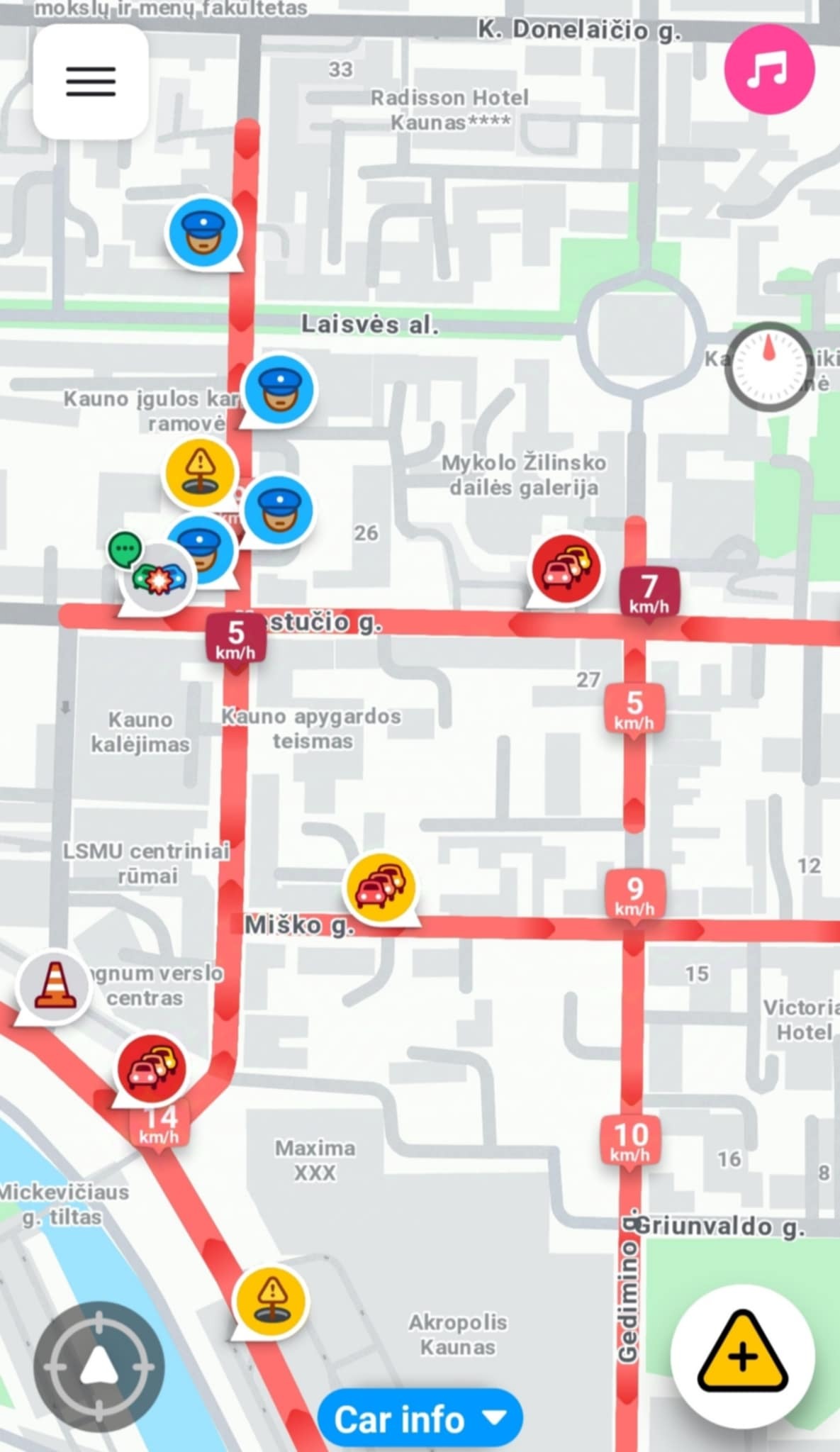Open the crash report marker
The image size is (840, 1452).
pyautogui.click(x=158, y=579)
